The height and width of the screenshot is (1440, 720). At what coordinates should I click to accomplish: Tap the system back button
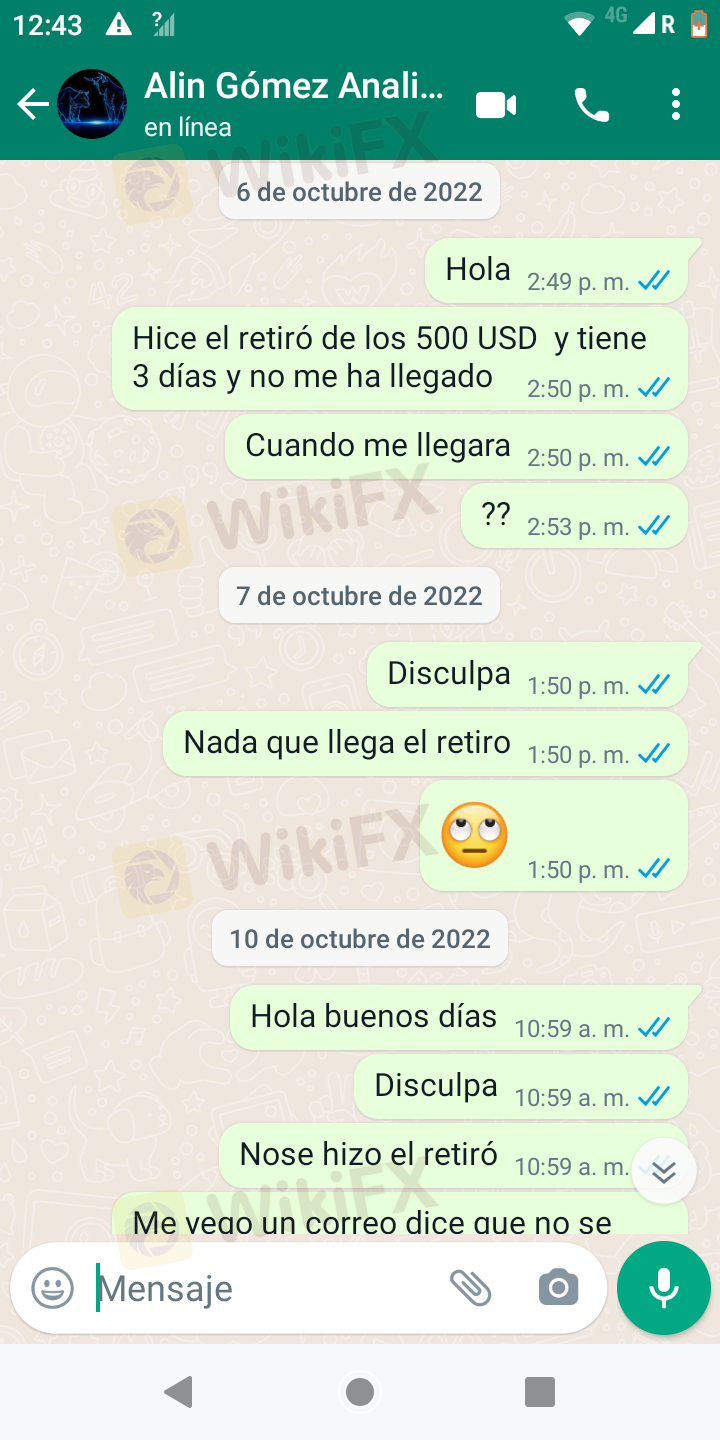pos(179,1392)
